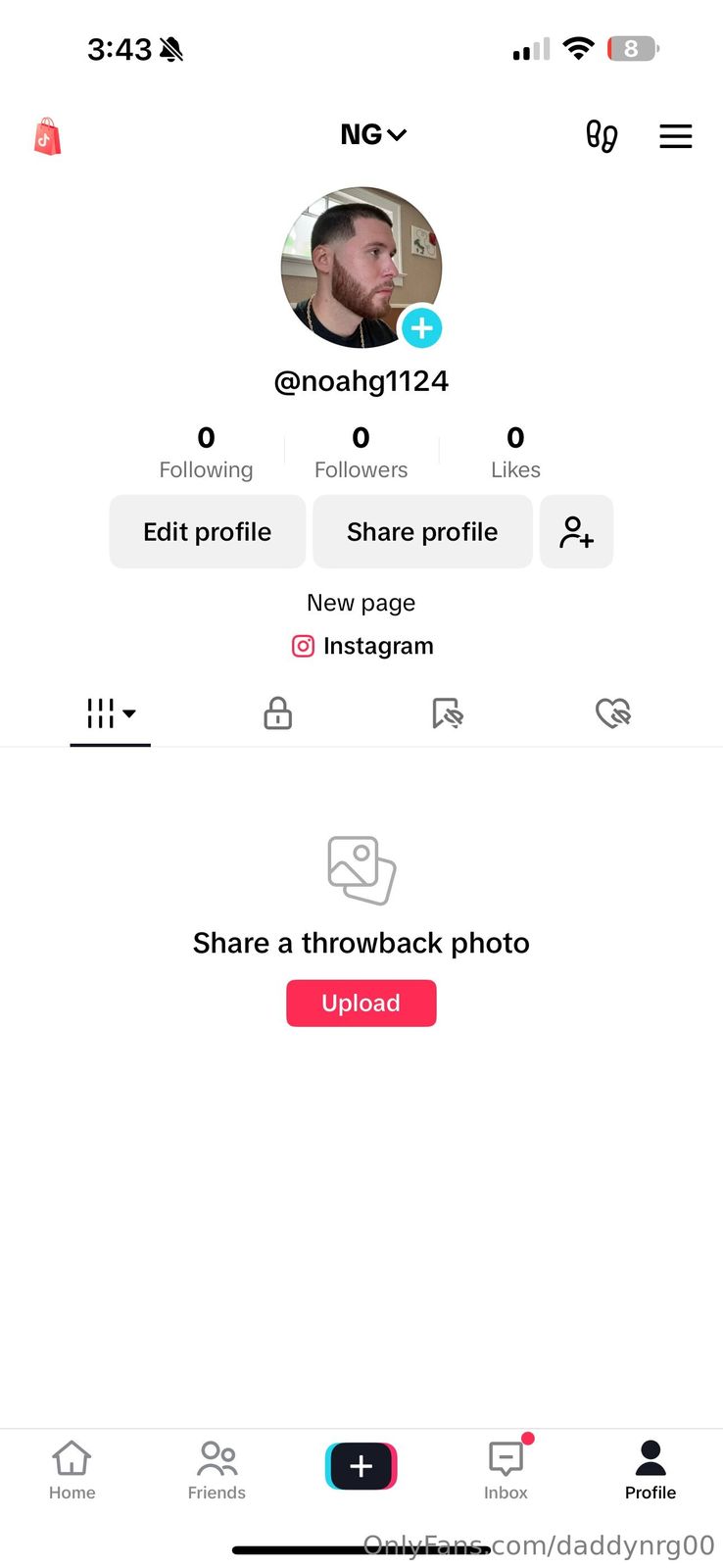Open the hamburger menu

pyautogui.click(x=675, y=136)
